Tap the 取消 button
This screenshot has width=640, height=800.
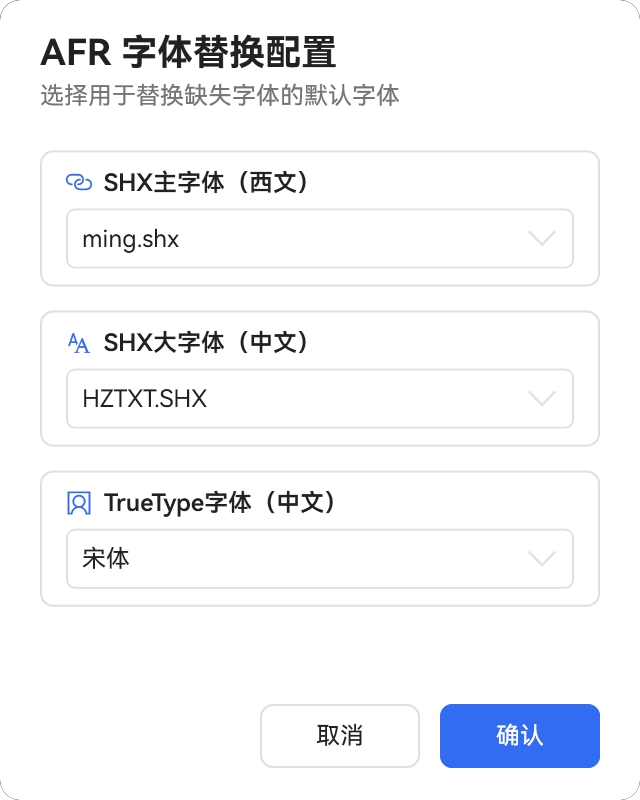tap(340, 736)
